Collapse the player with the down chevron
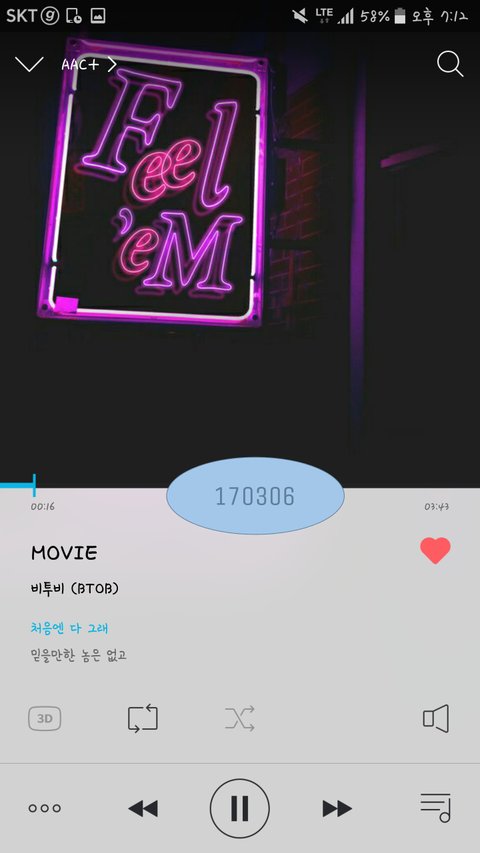 (x=29, y=64)
